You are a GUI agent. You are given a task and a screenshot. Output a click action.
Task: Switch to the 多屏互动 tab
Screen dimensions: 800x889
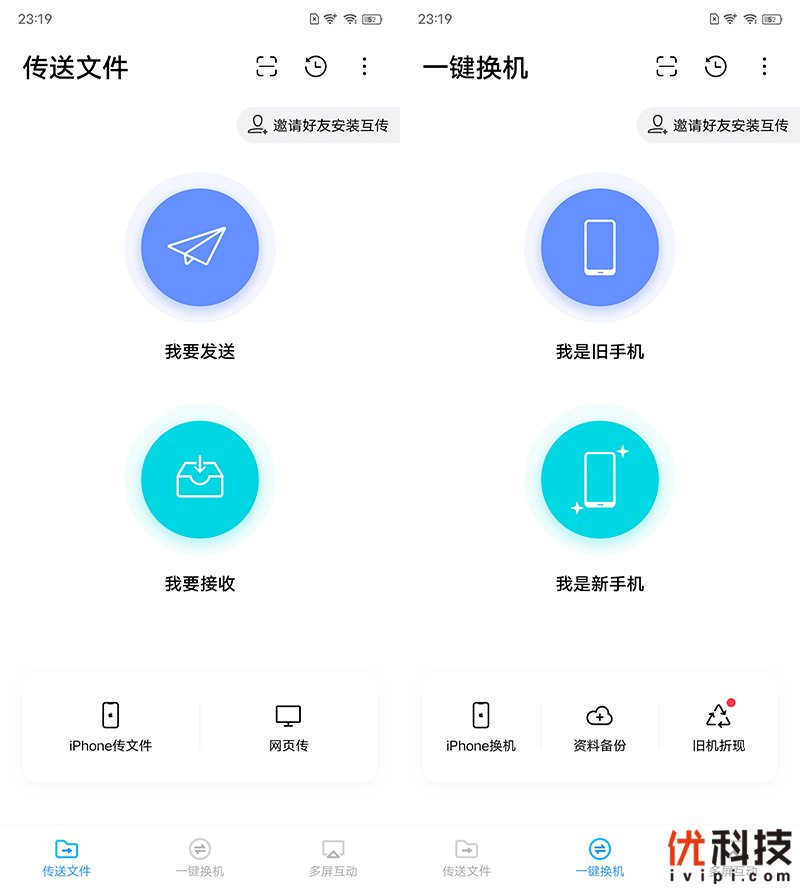[x=333, y=858]
